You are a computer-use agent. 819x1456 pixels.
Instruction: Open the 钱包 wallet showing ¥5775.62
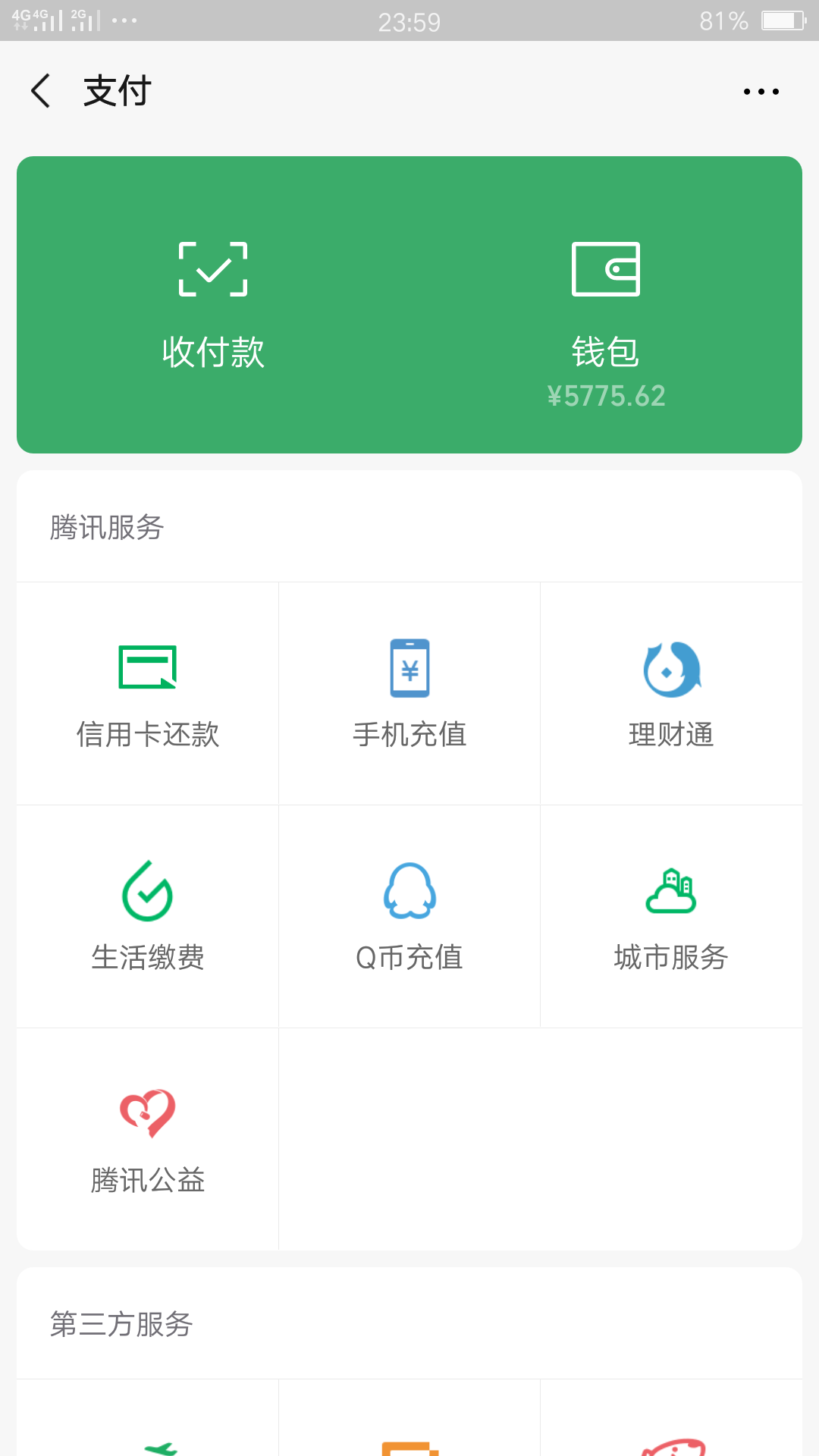[606, 305]
